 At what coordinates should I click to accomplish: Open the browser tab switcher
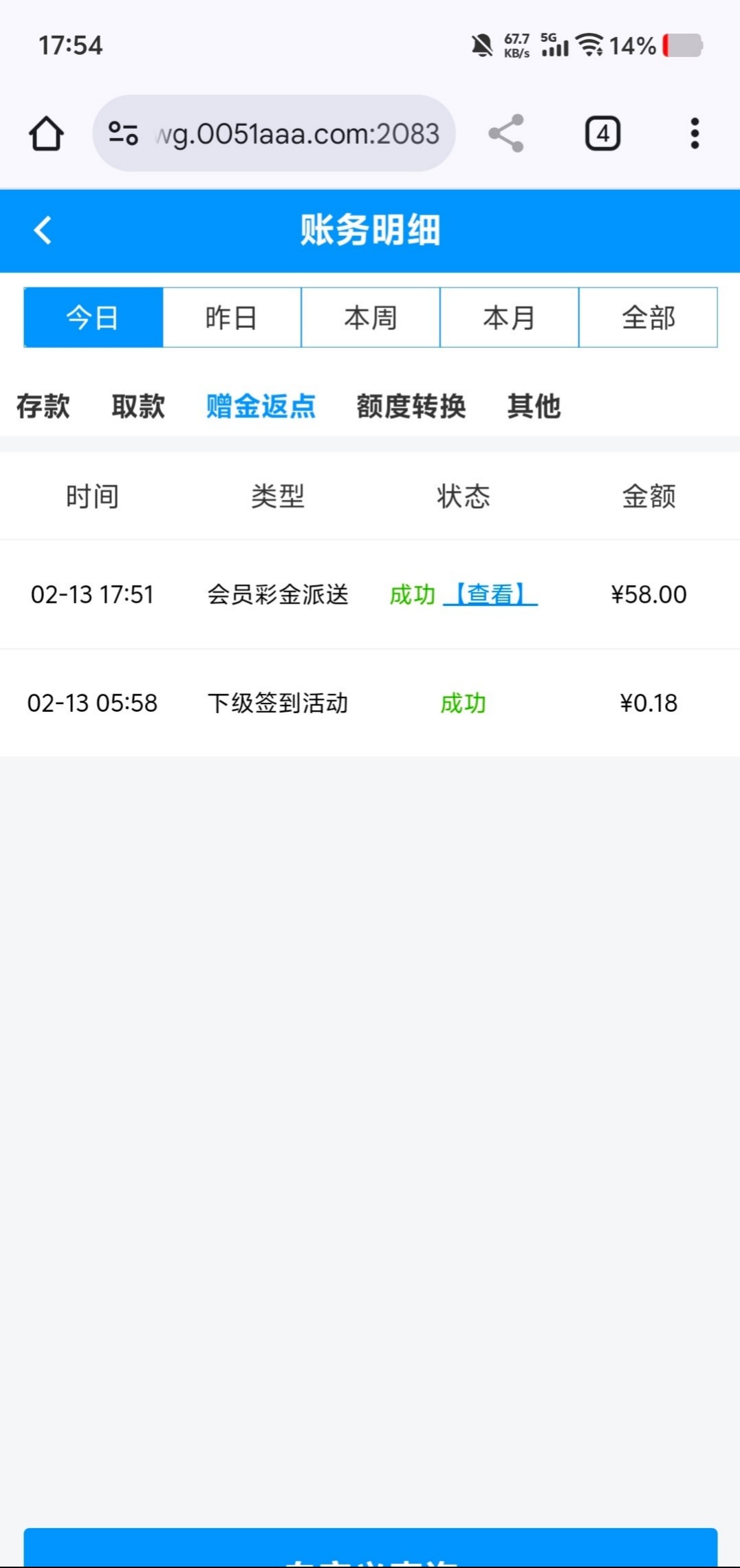click(602, 133)
